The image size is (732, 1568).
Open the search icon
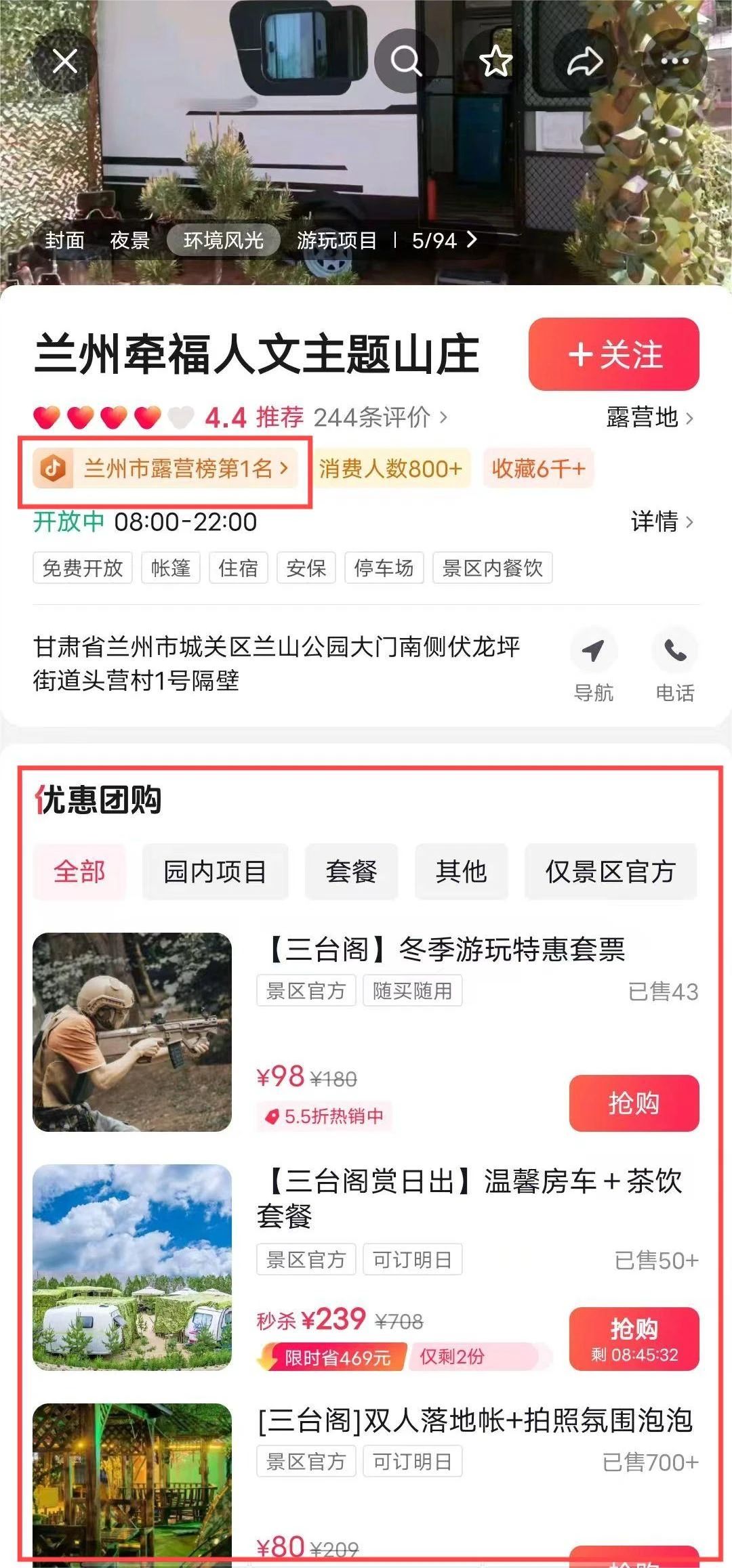click(x=406, y=62)
